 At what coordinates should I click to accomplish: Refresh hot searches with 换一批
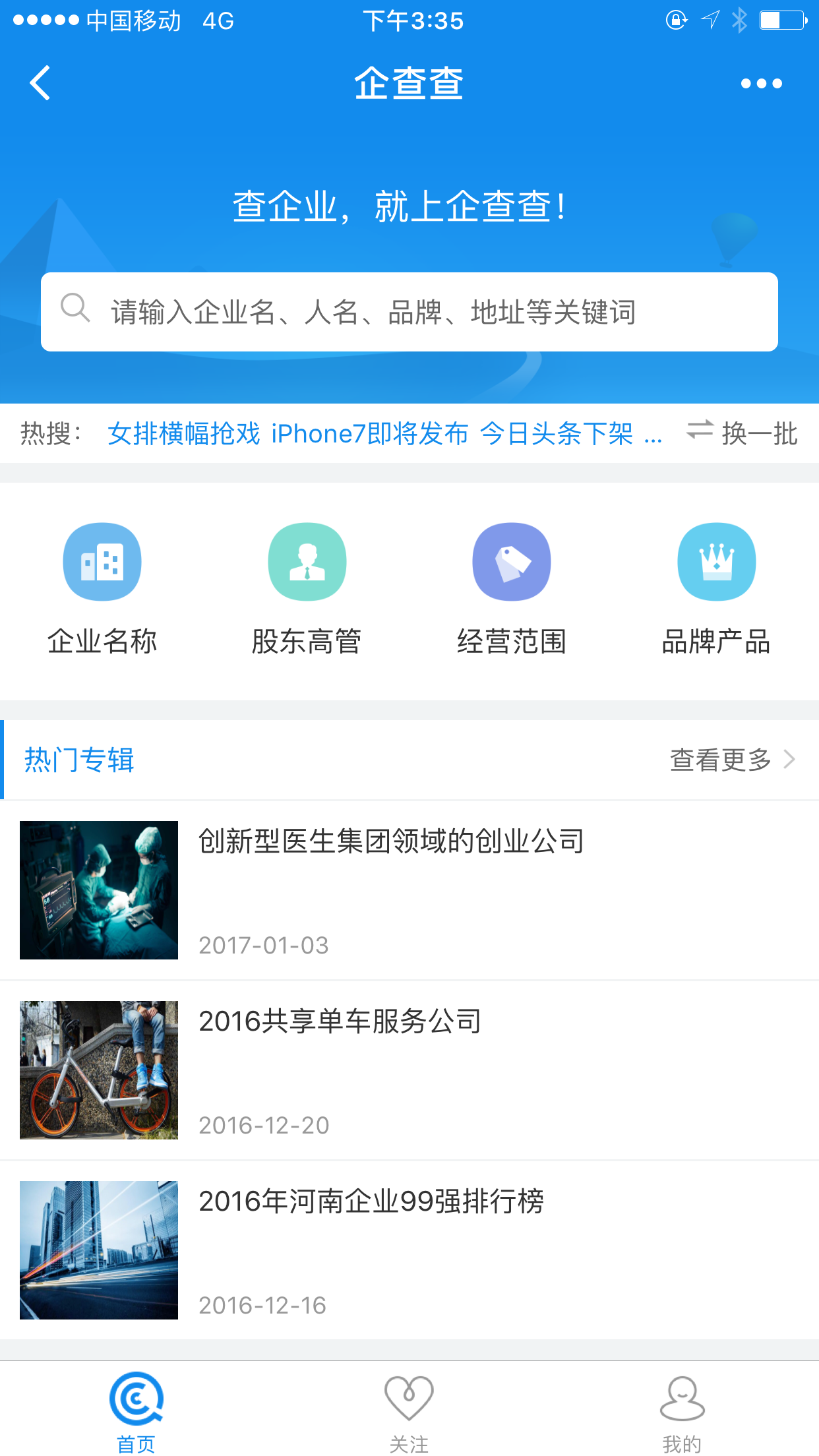pos(742,433)
